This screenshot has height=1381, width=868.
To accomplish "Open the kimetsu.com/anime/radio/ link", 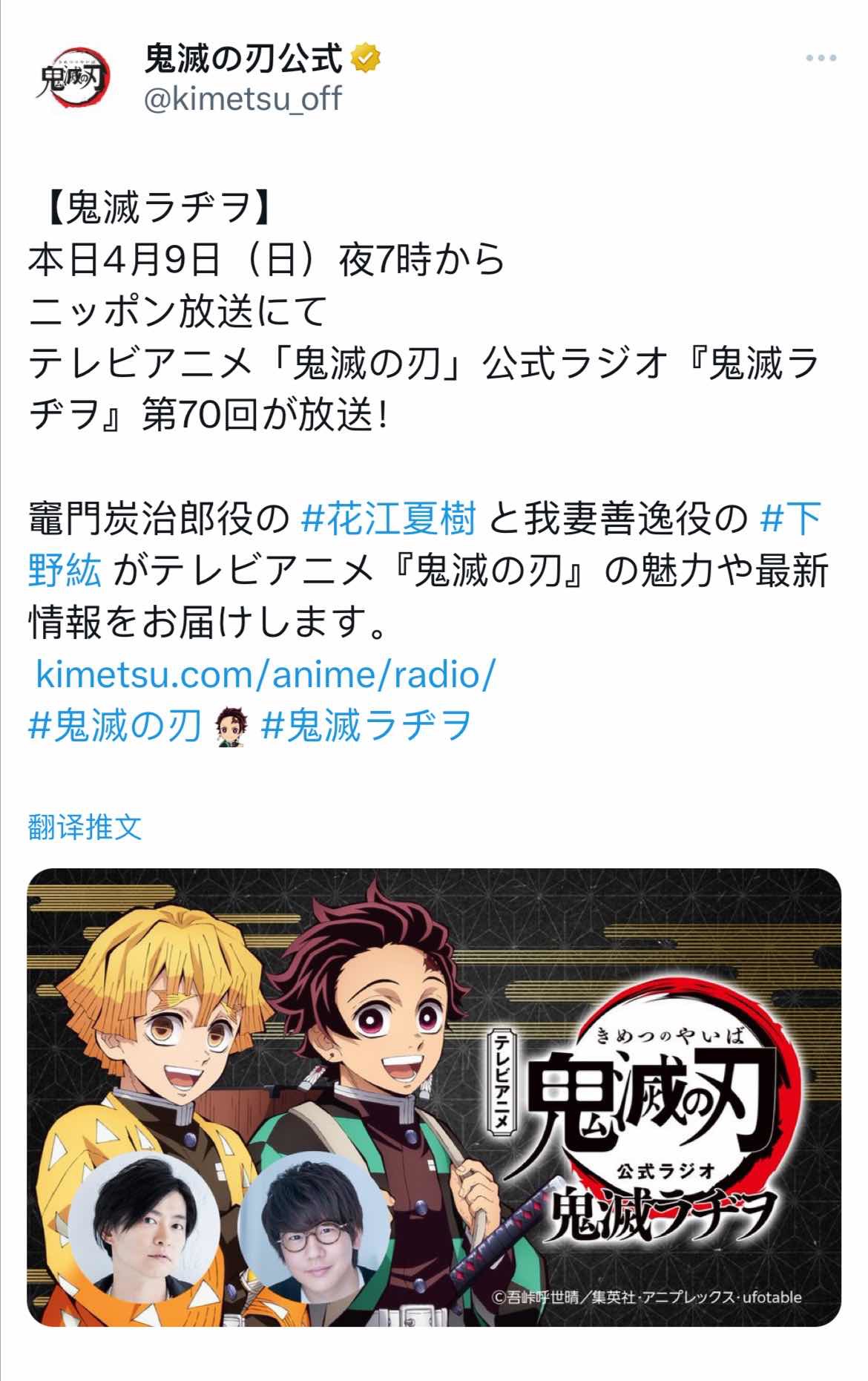I will click(x=264, y=675).
